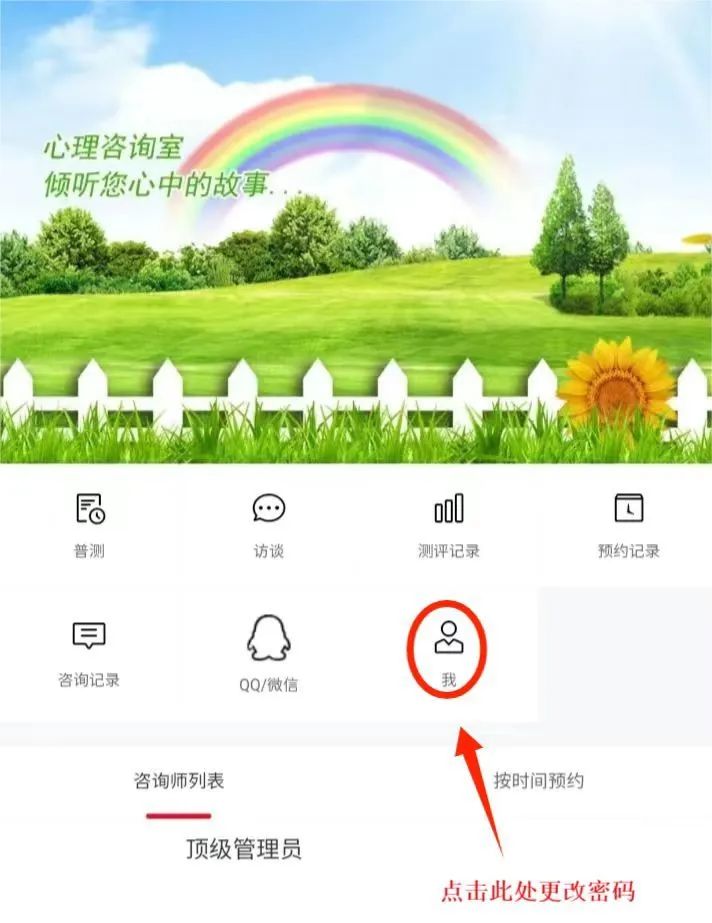Select counselor 顶级管理员
This screenshot has width=712, height=923.
(243, 850)
